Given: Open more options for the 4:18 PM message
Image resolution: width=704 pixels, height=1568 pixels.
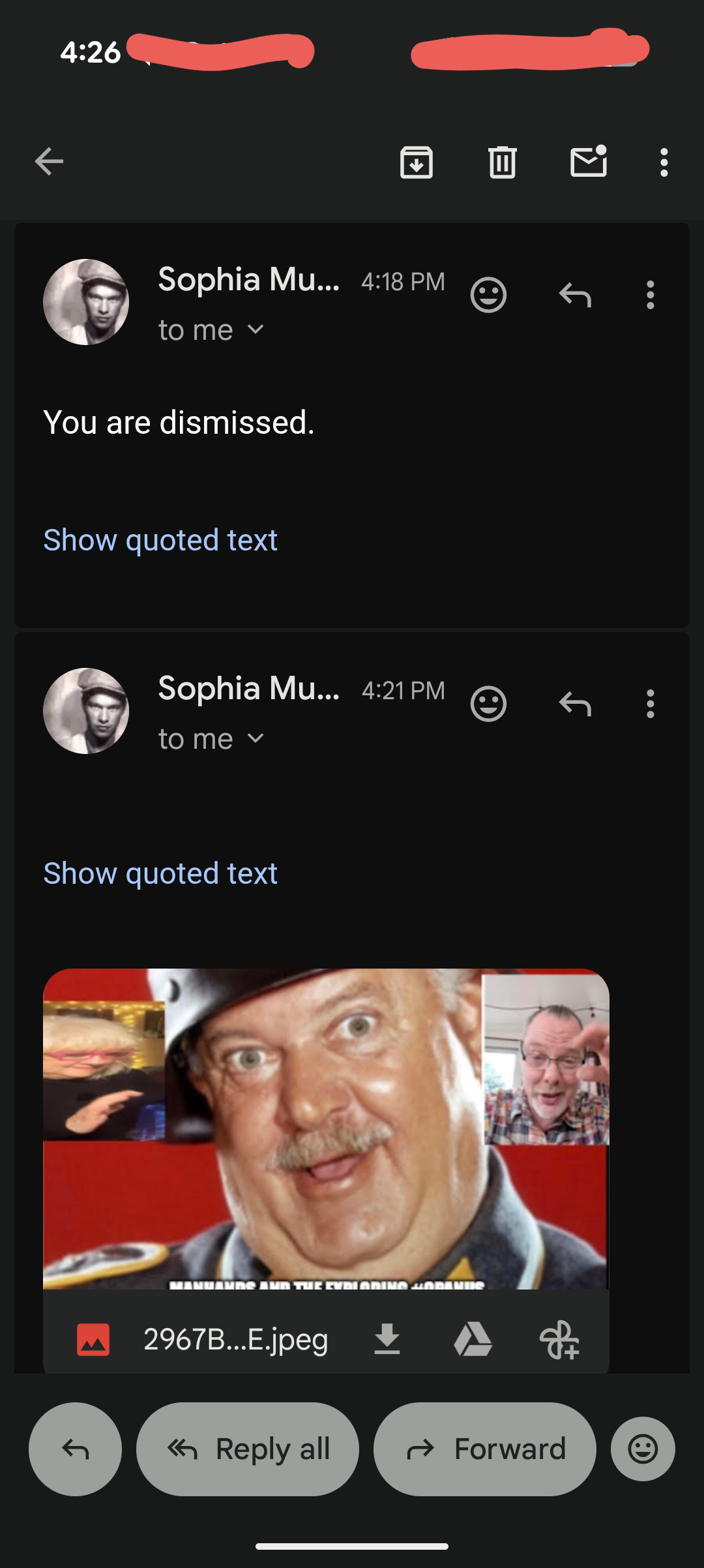Looking at the screenshot, I should pyautogui.click(x=650, y=295).
